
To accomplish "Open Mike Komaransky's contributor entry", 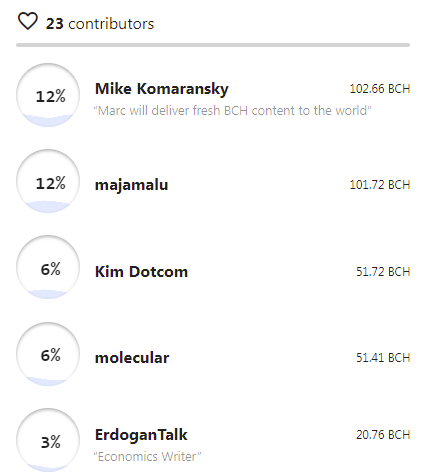I will click(213, 95).
